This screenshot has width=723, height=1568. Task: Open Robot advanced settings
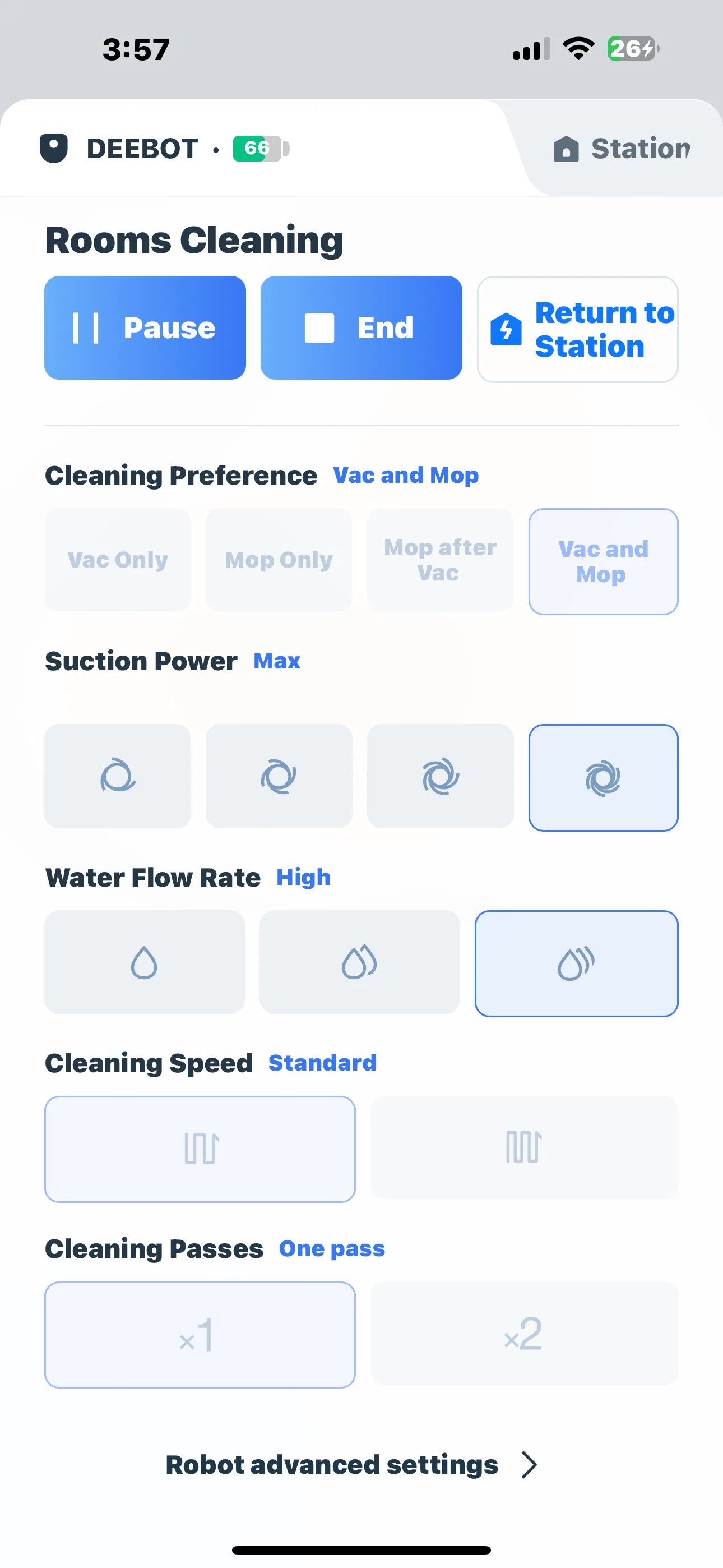[x=351, y=1464]
